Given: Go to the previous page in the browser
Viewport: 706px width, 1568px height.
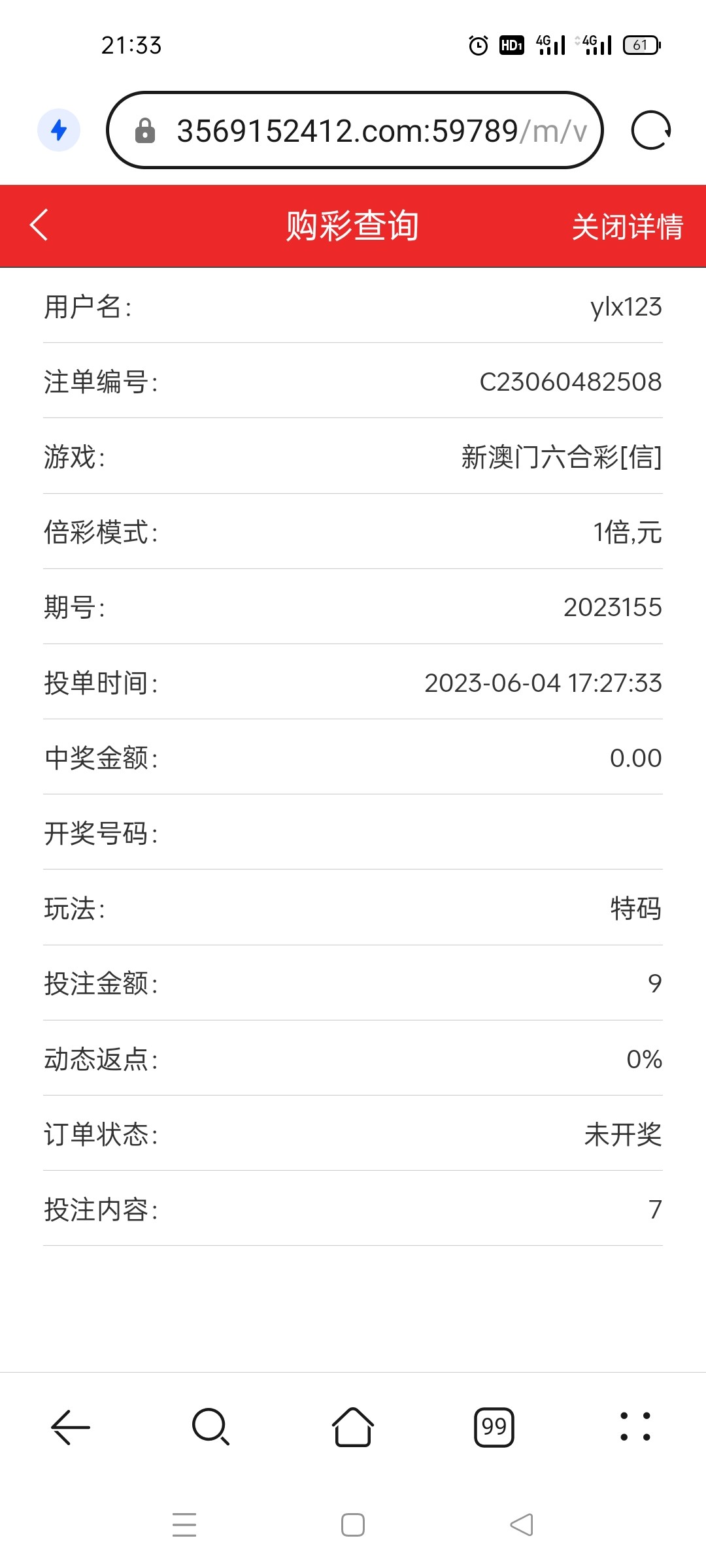Looking at the screenshot, I should pyautogui.click(x=71, y=1427).
